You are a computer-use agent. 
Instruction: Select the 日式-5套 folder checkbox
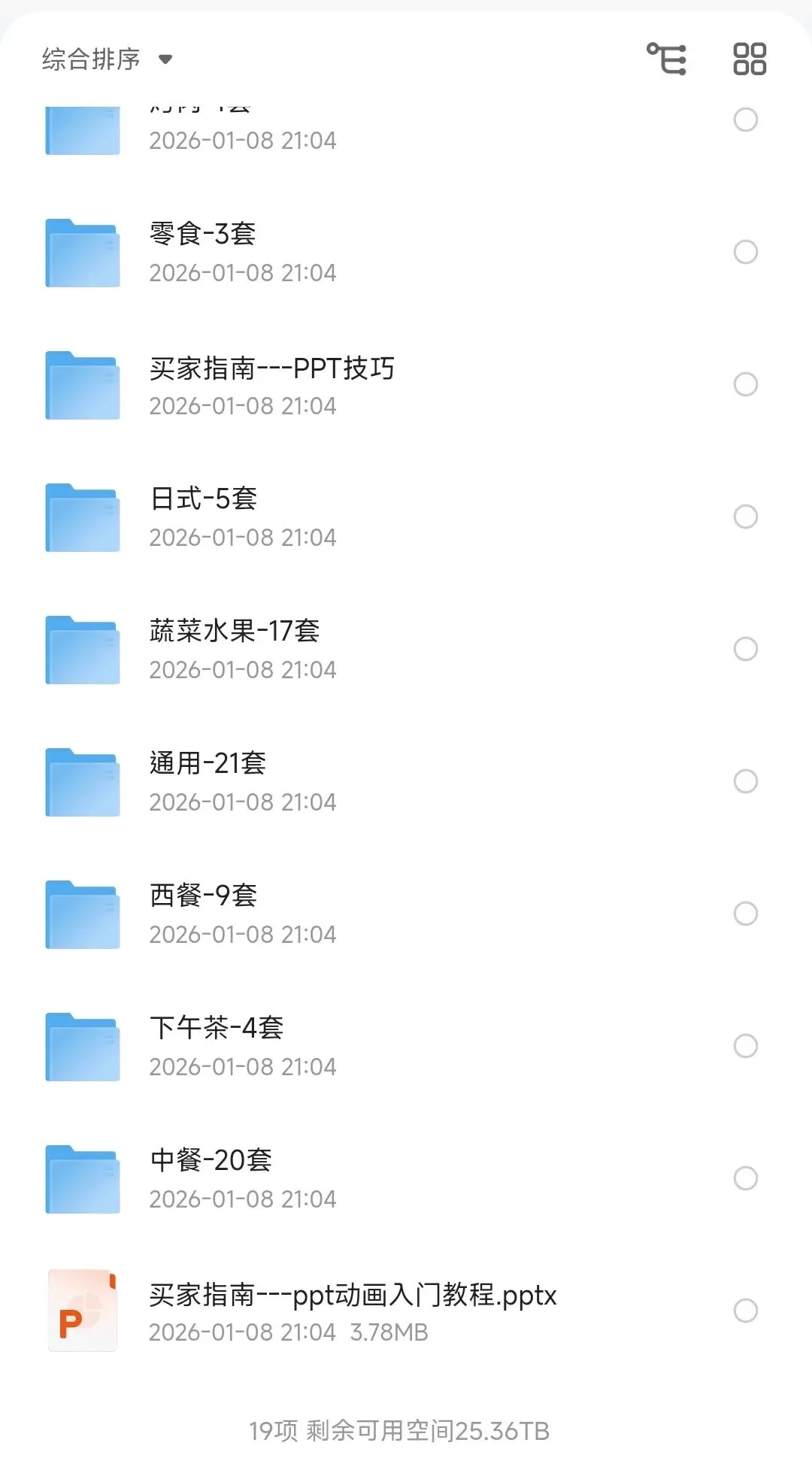745,517
